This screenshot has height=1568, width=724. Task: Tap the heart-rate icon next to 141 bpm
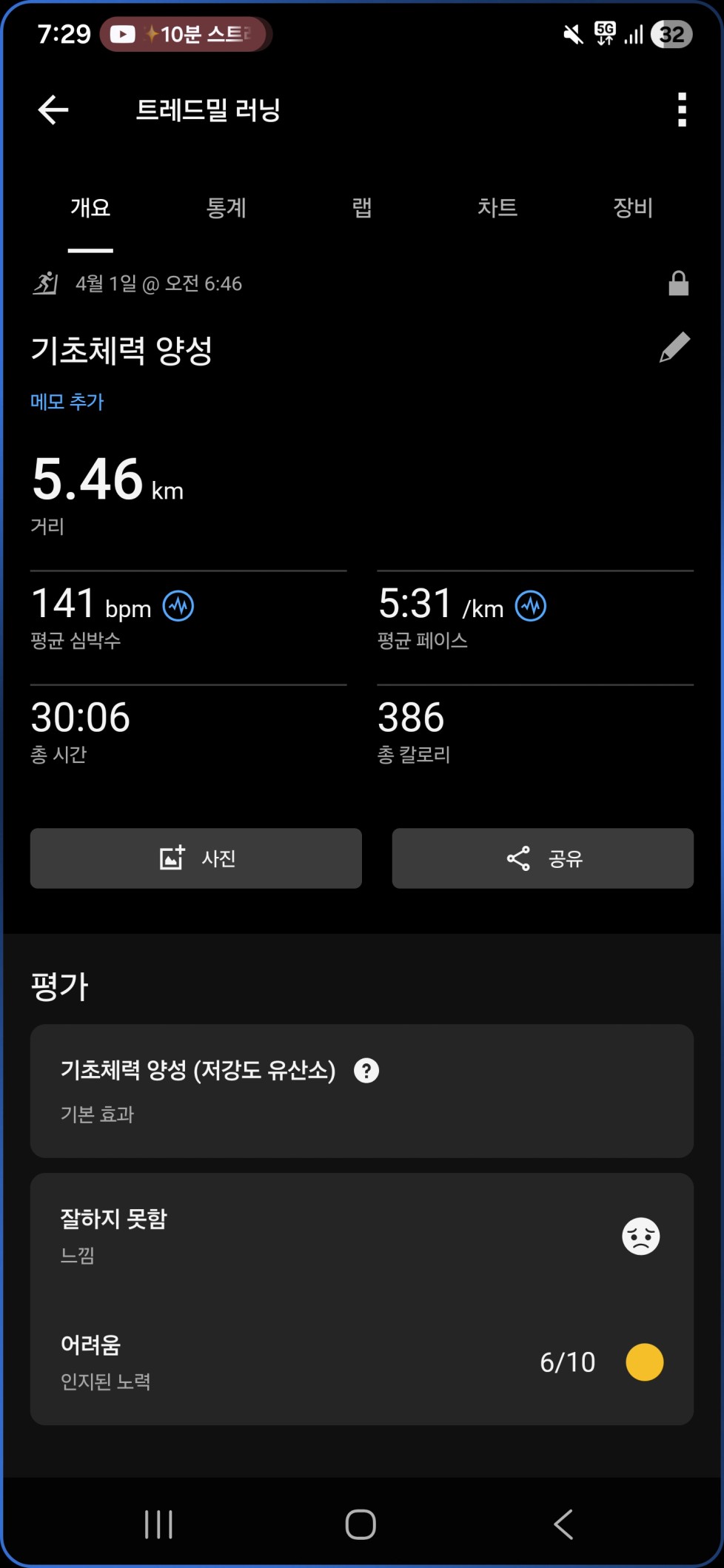[178, 607]
